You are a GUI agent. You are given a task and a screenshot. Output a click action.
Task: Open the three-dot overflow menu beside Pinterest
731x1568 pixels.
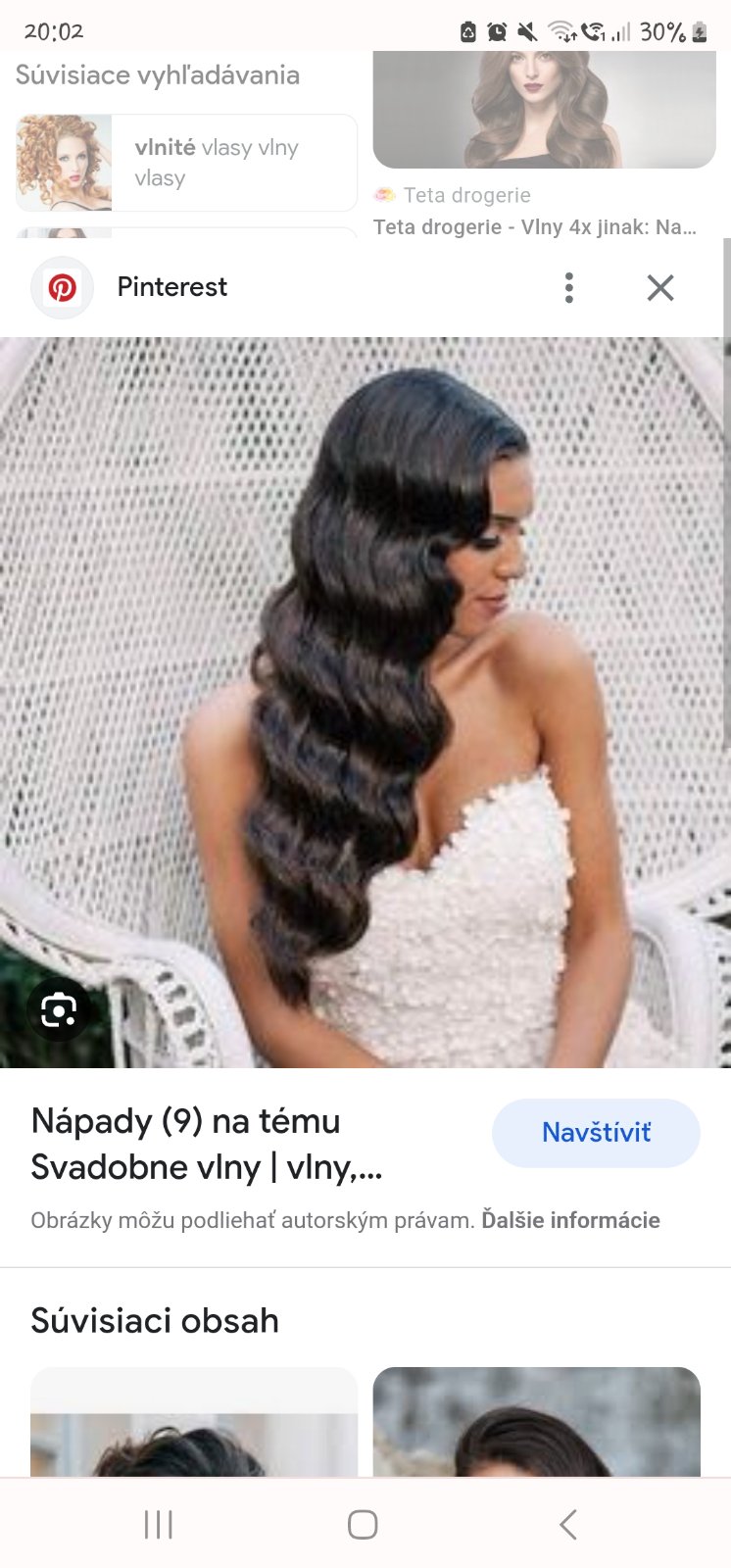[x=568, y=287]
